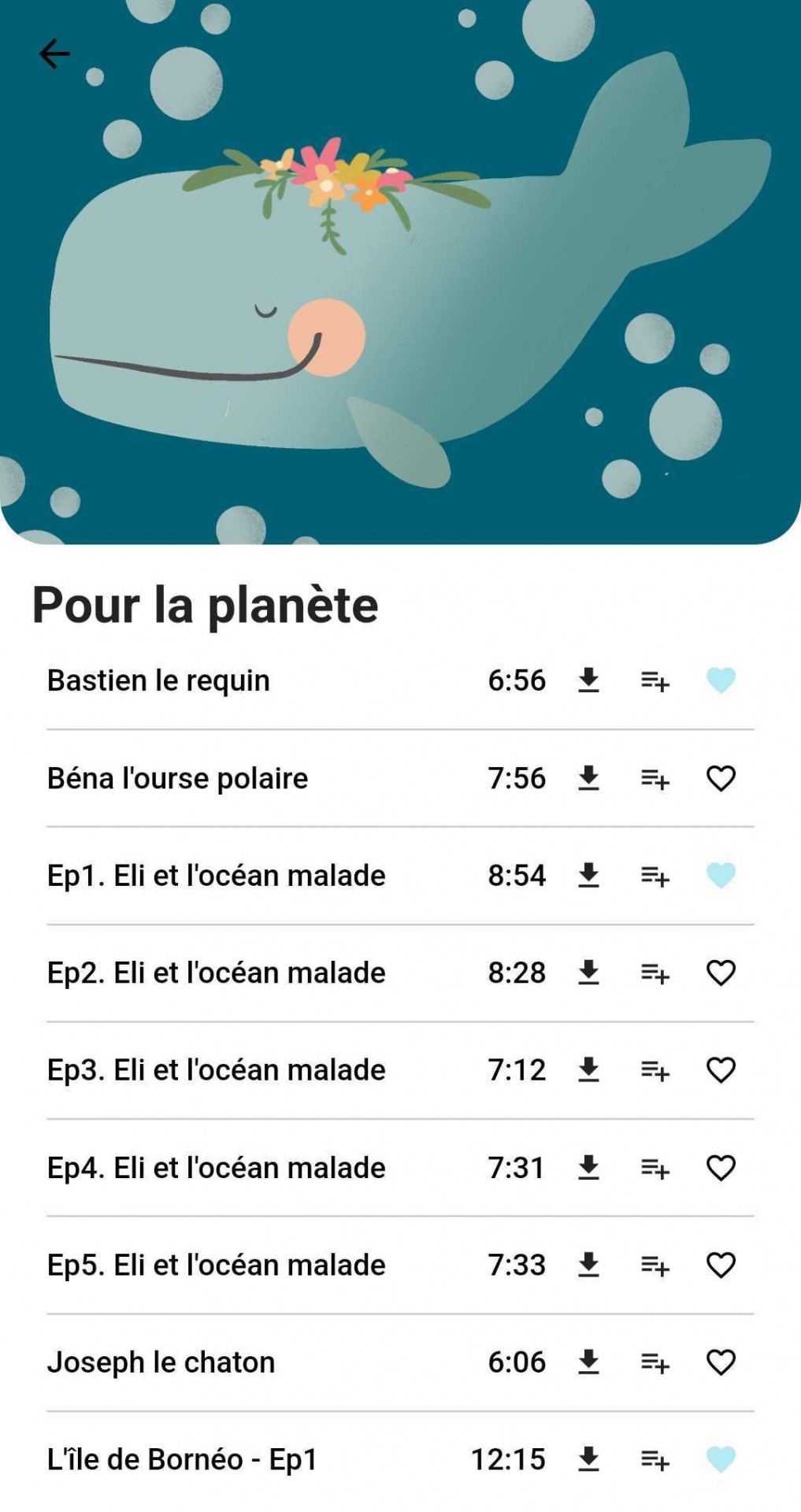Download Joseph le chaton
This screenshot has width=801, height=1512.
tap(589, 1362)
